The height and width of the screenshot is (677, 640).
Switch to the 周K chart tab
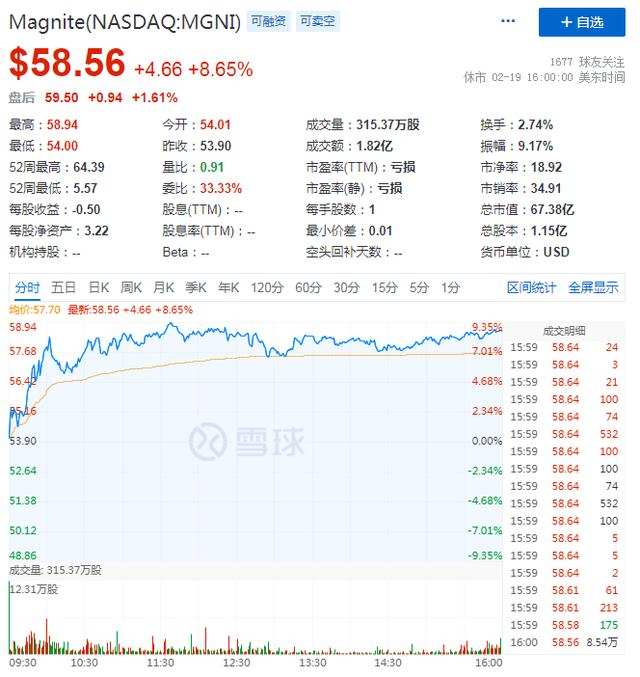click(131, 287)
